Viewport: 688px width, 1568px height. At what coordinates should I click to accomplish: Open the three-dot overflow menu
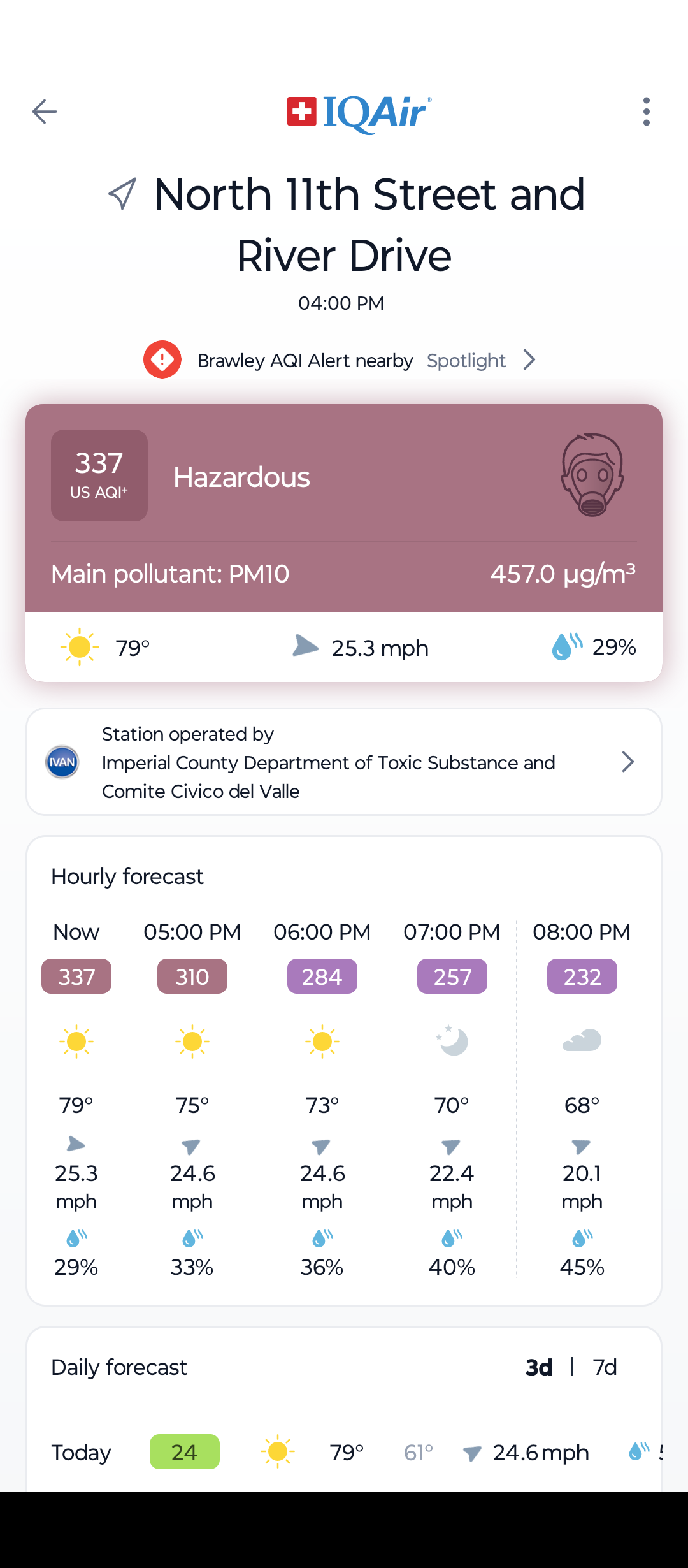[x=646, y=112]
